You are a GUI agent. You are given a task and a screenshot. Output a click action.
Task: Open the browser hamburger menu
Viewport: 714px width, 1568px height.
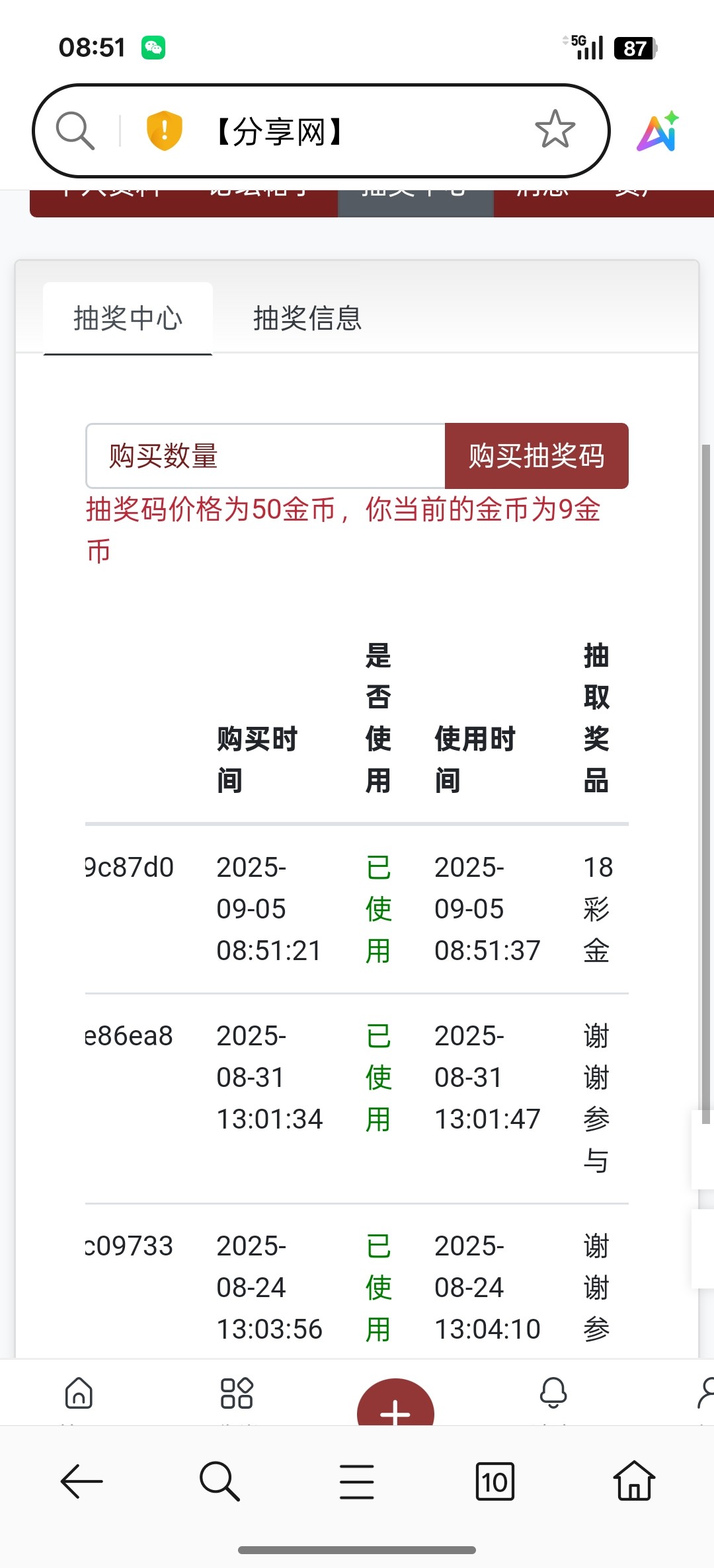tap(357, 1481)
